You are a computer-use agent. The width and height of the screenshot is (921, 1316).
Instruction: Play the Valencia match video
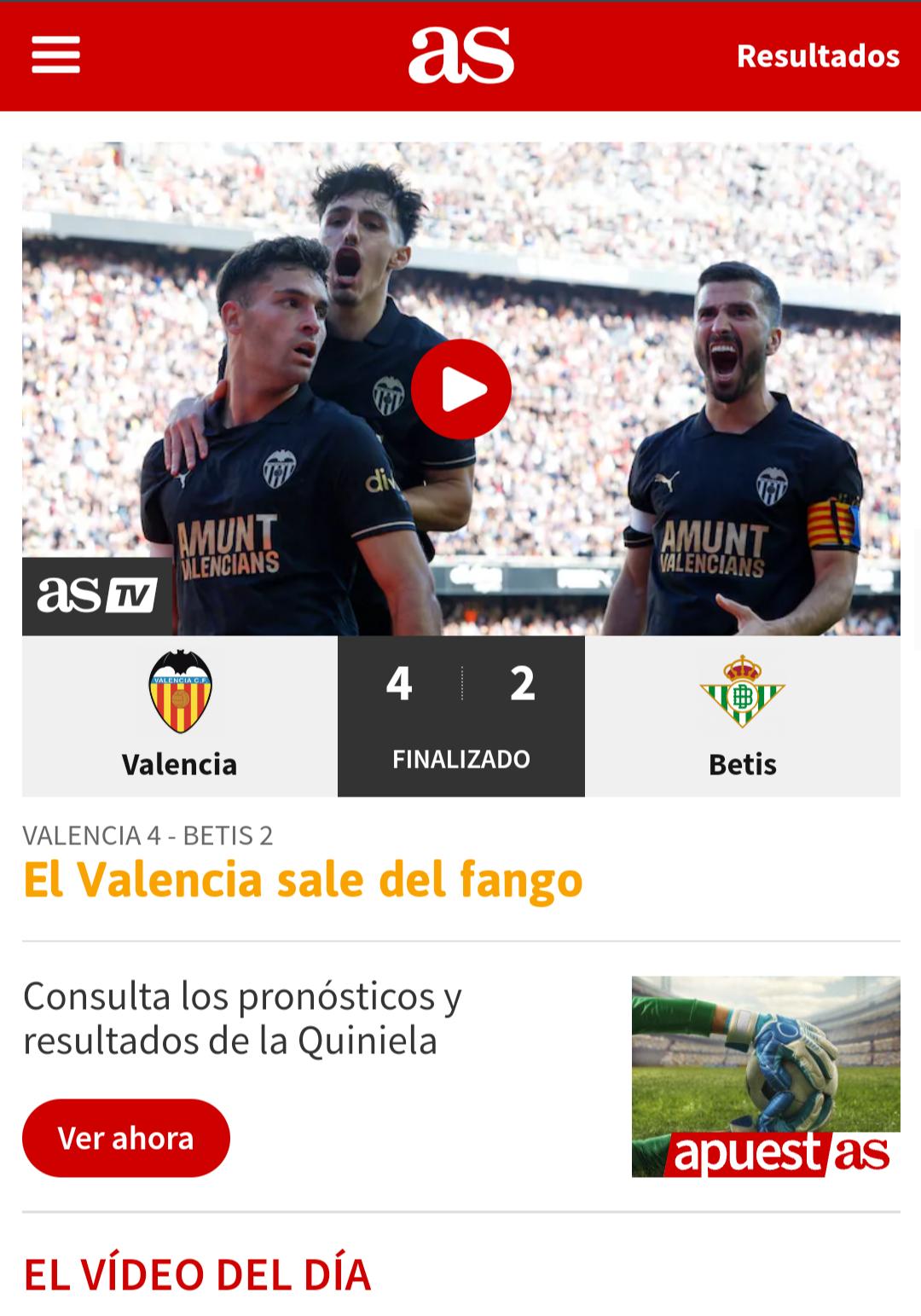[x=460, y=389]
